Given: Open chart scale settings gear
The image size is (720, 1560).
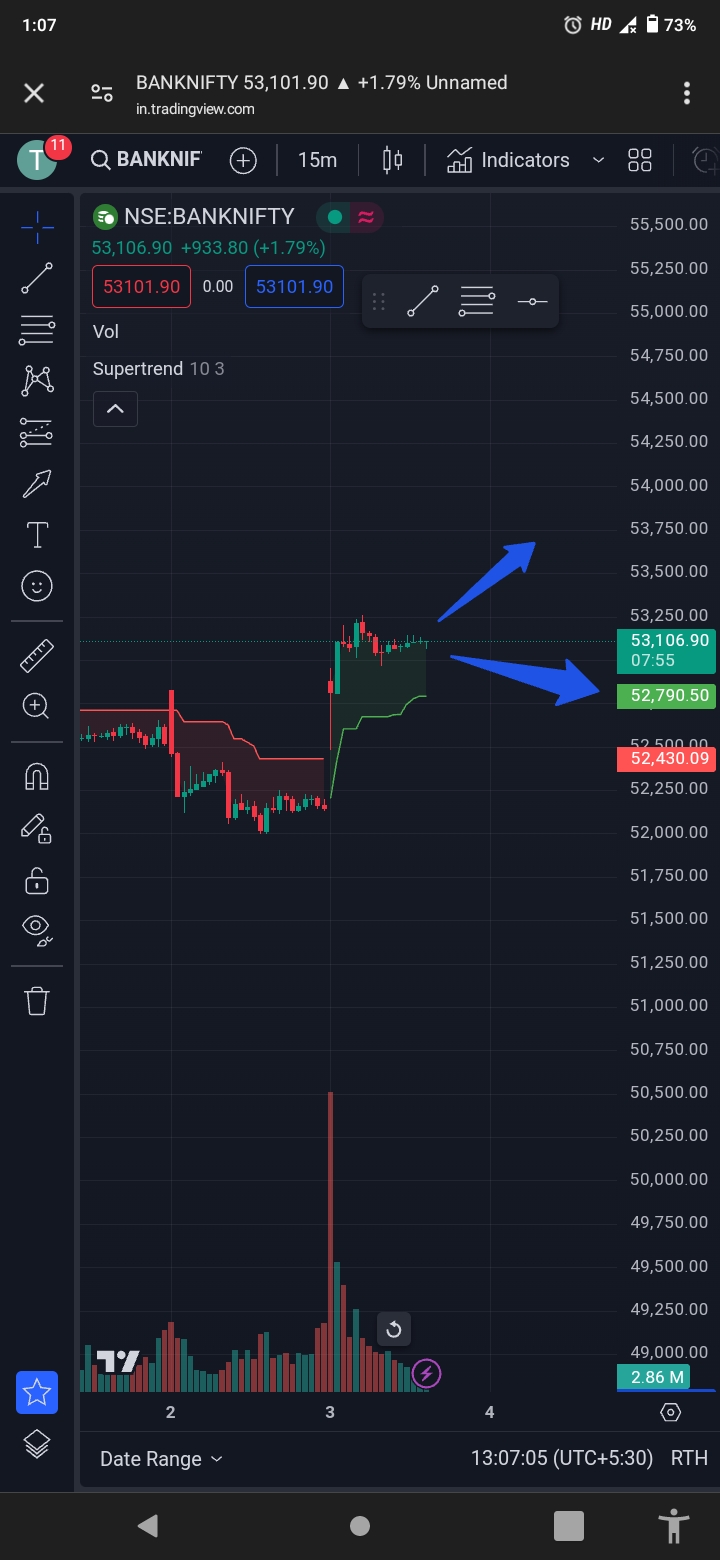Looking at the screenshot, I should click(671, 1412).
